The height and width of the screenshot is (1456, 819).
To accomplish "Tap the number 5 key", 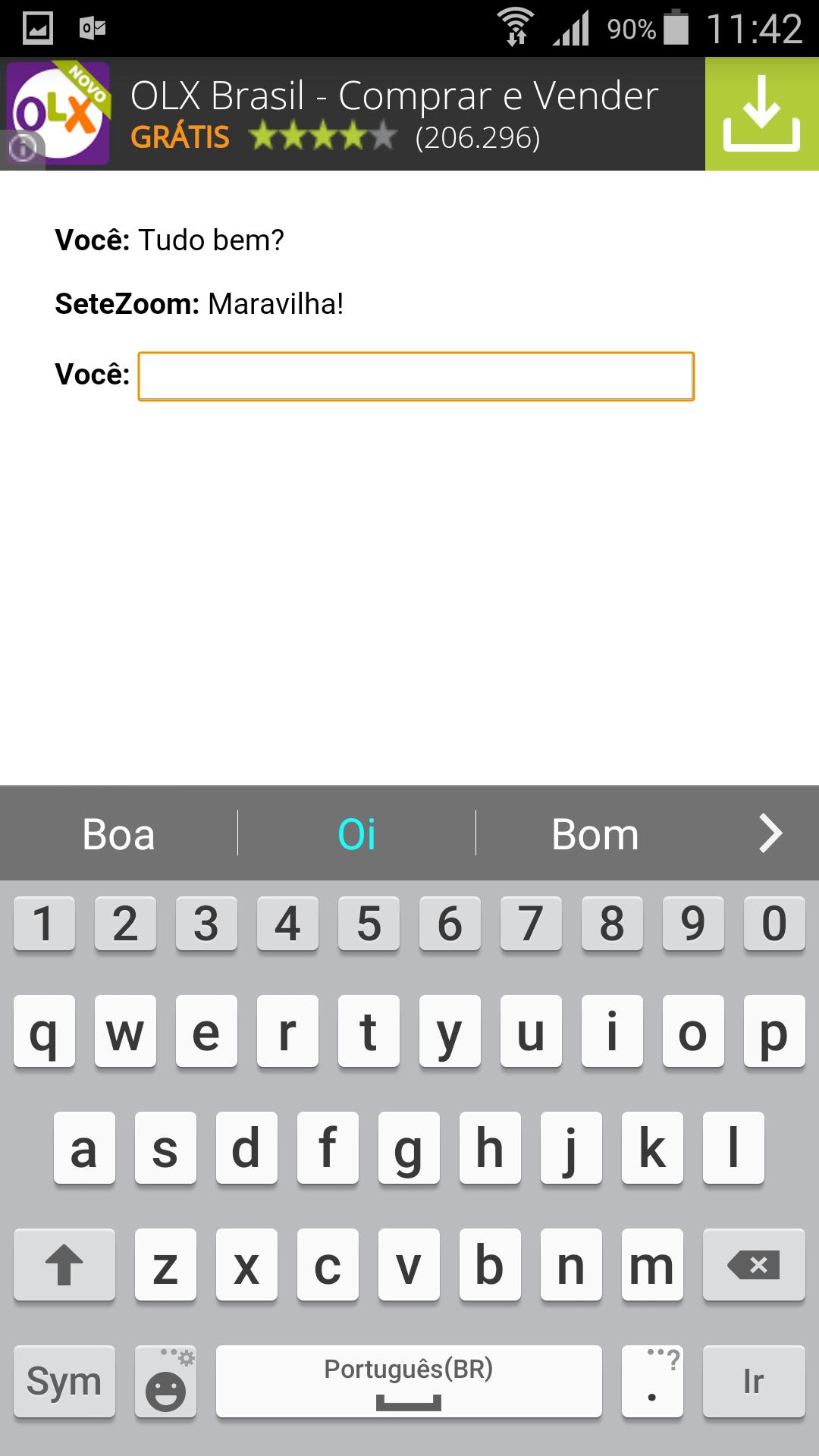I will 369,923.
